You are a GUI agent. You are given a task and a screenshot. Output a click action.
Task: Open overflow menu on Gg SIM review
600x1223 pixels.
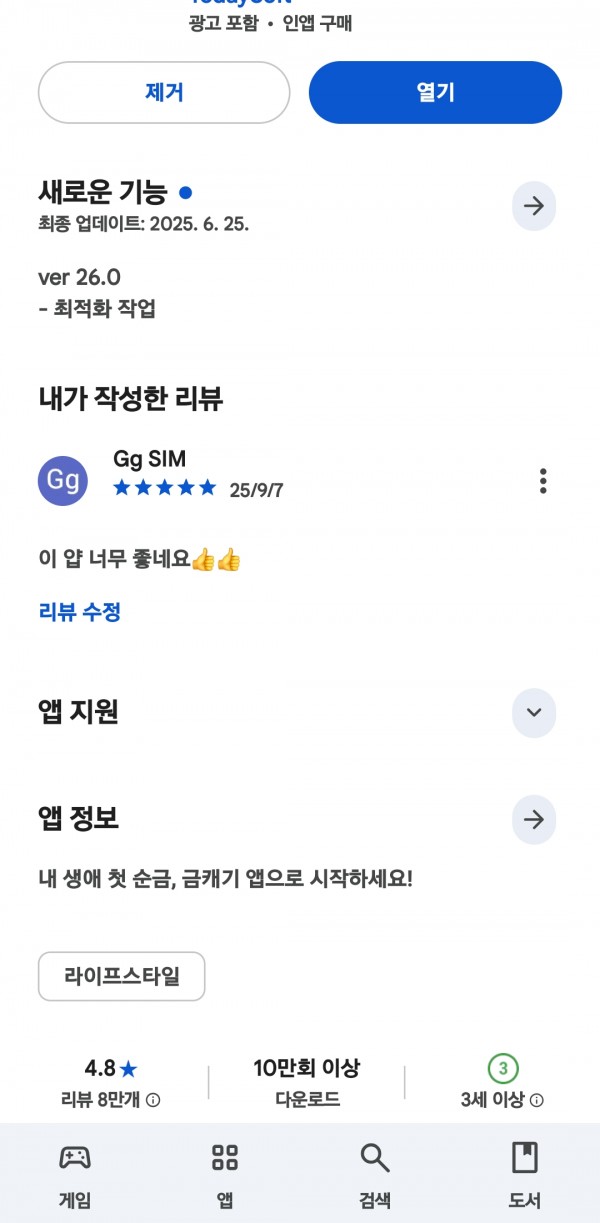click(x=543, y=481)
